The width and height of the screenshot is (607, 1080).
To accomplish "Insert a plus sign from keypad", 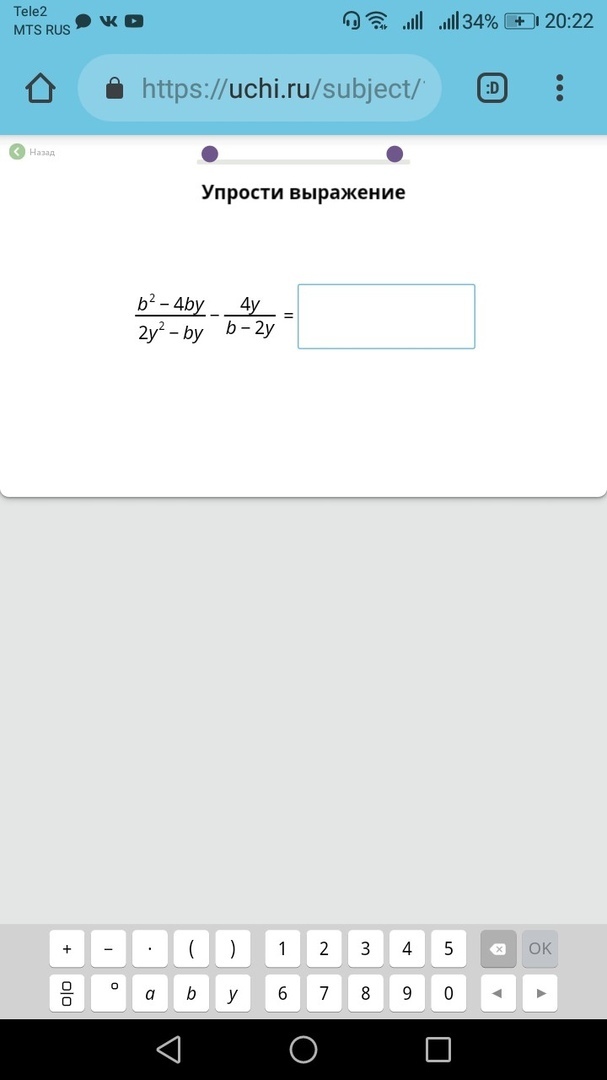I will tap(67, 949).
